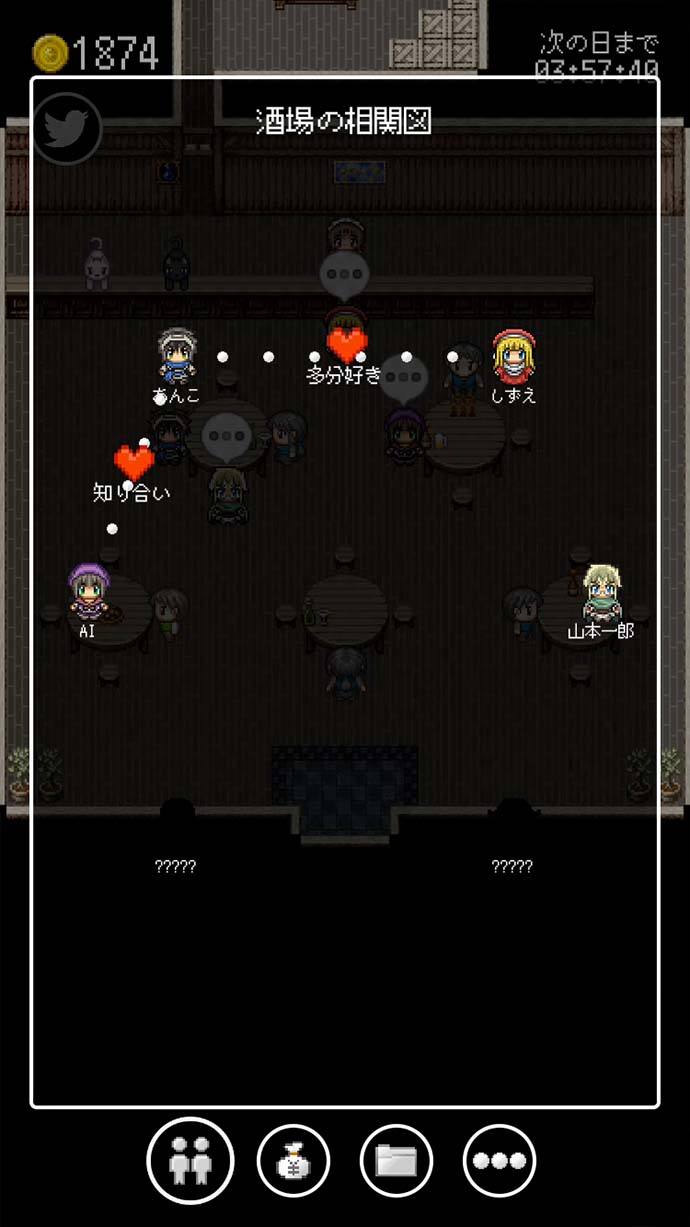Screen dimensions: 690x1227
Task: Select the character あんこ
Action: 177,359
